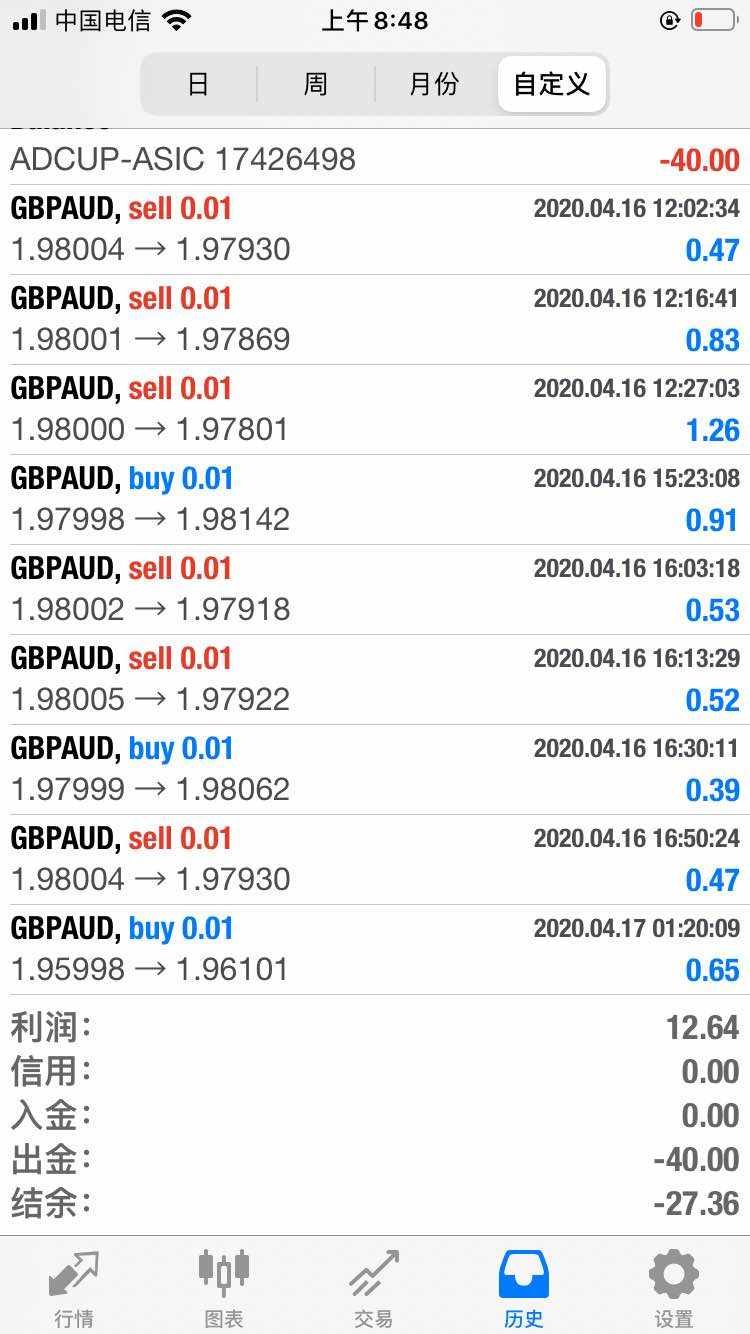Expand the GBPAUD buy trade at 15:23:08
Viewport: 750px width, 1334px height.
pos(375,499)
